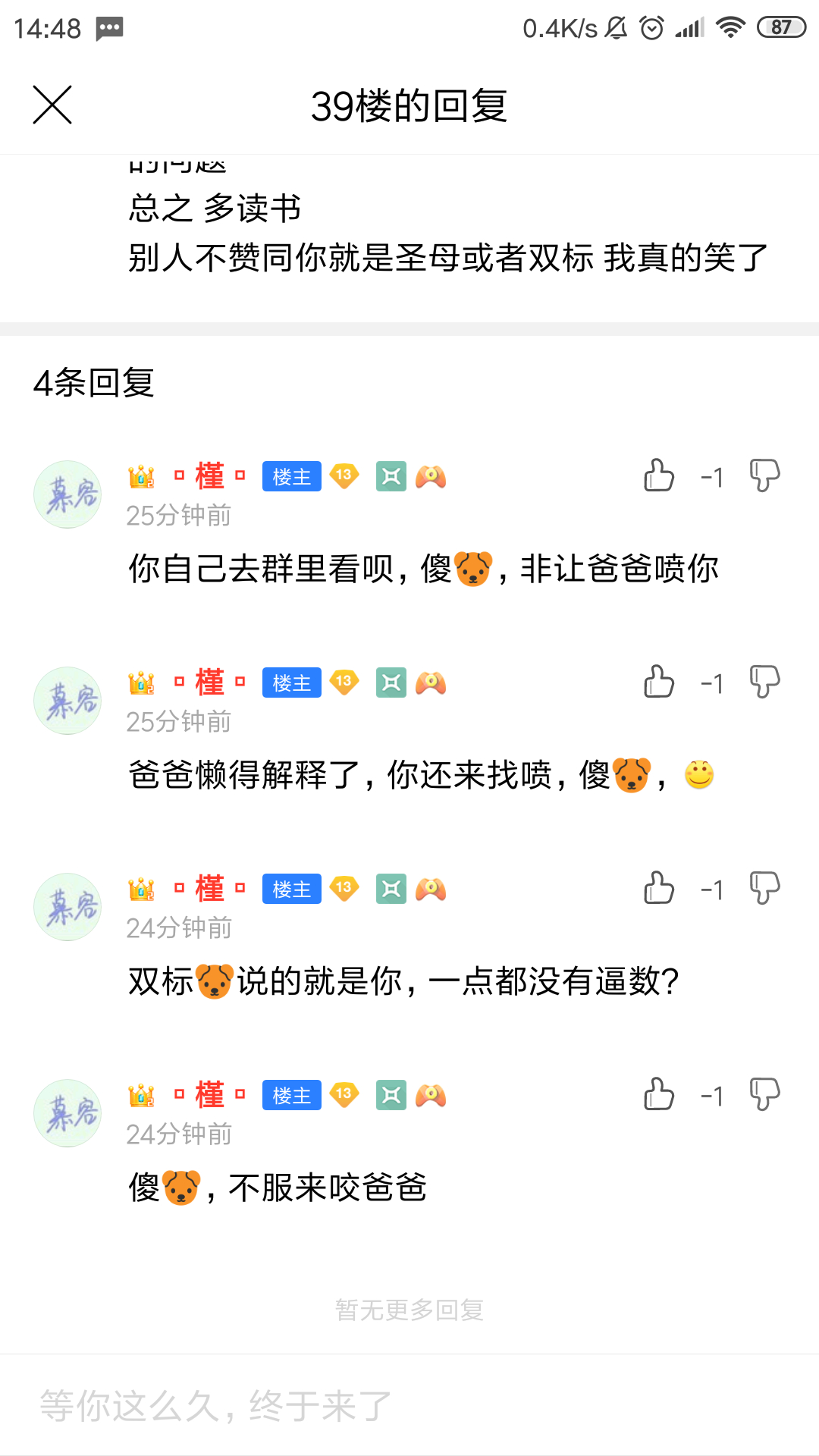Viewport: 819px width, 1456px height.
Task: Dislike the reply '爸爸懒得解释了'
Action: (x=764, y=682)
